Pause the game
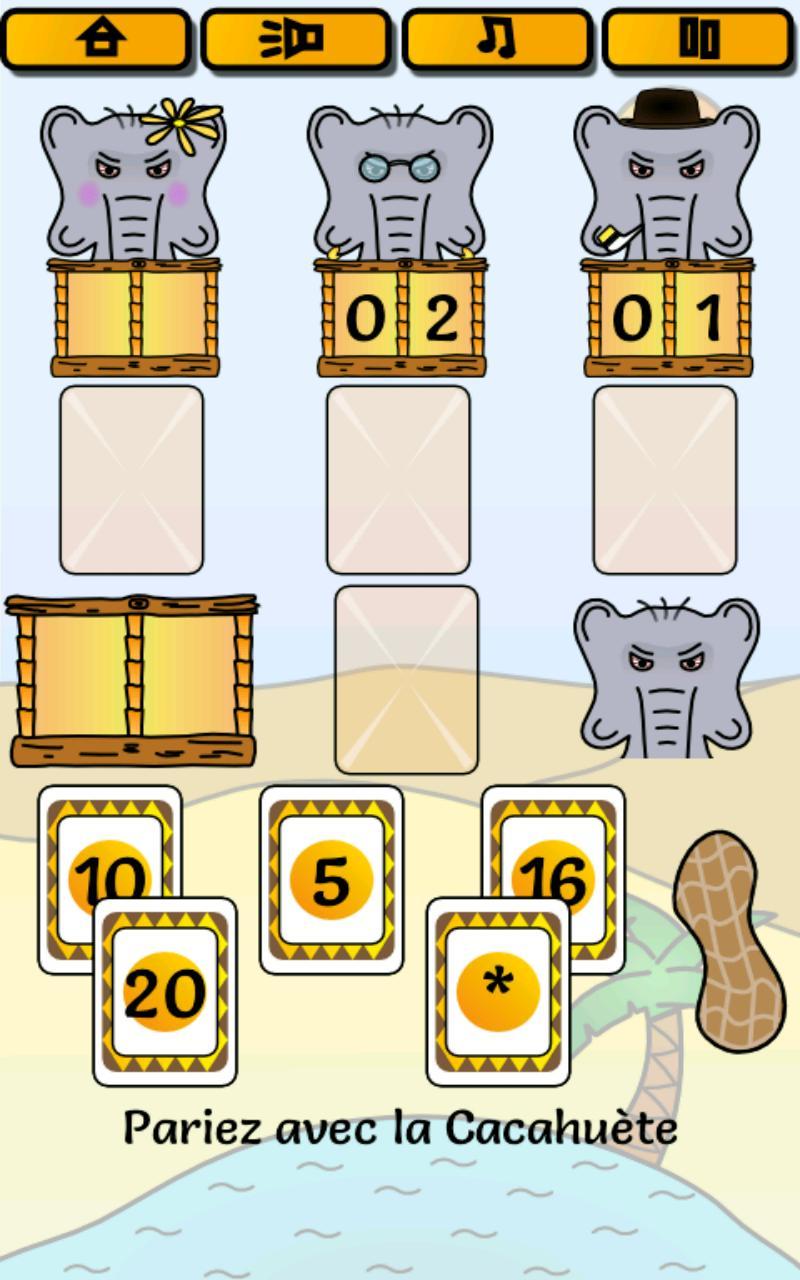 [698, 39]
